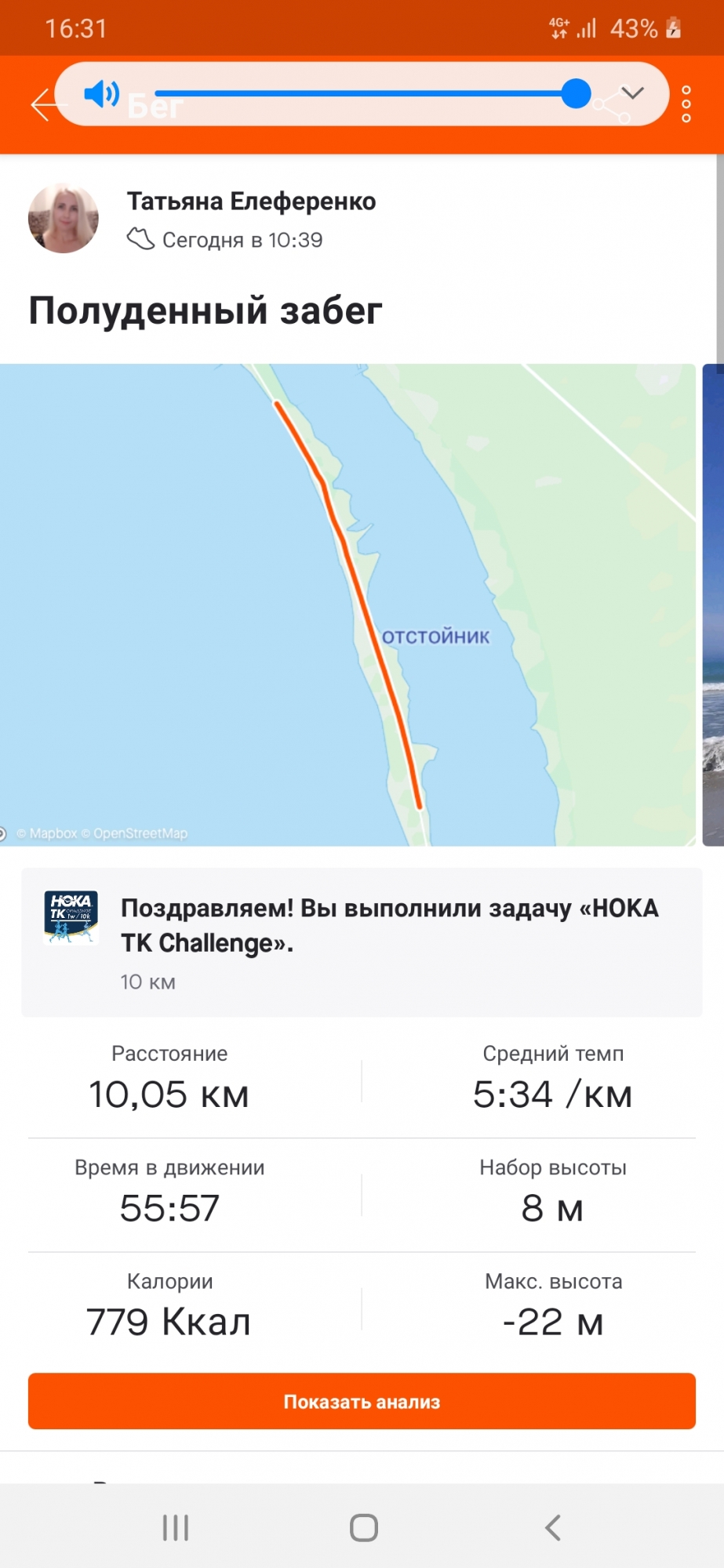Open the running route map
Screen dimensions: 724x1568
coord(347,604)
